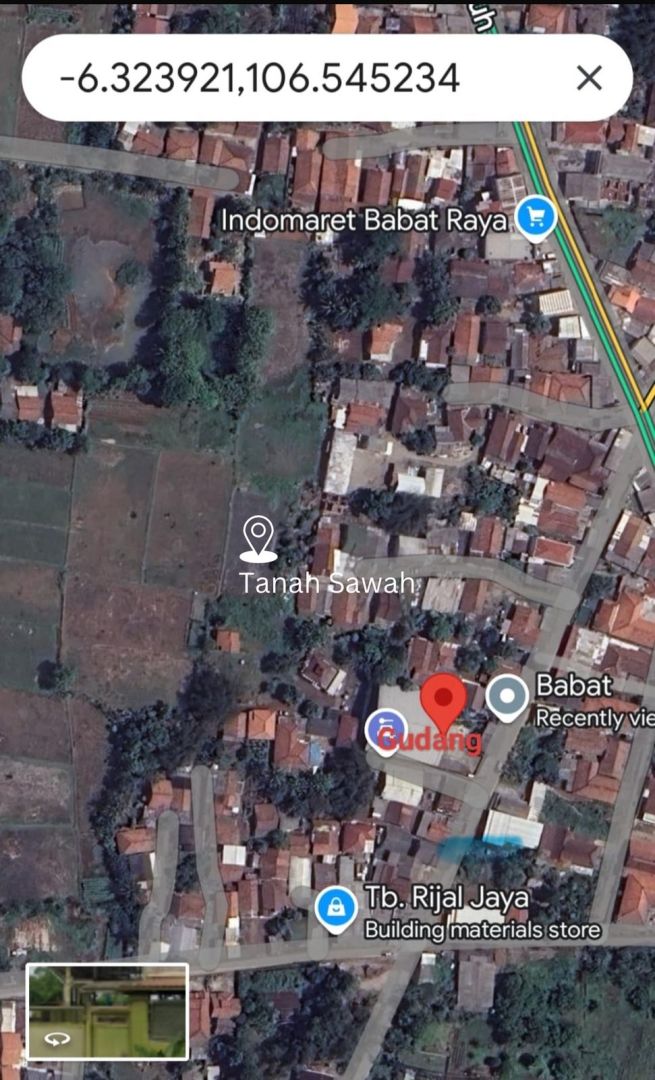Select the Tanah Sawah place marker
The width and height of the screenshot is (655, 1080).
click(x=258, y=539)
